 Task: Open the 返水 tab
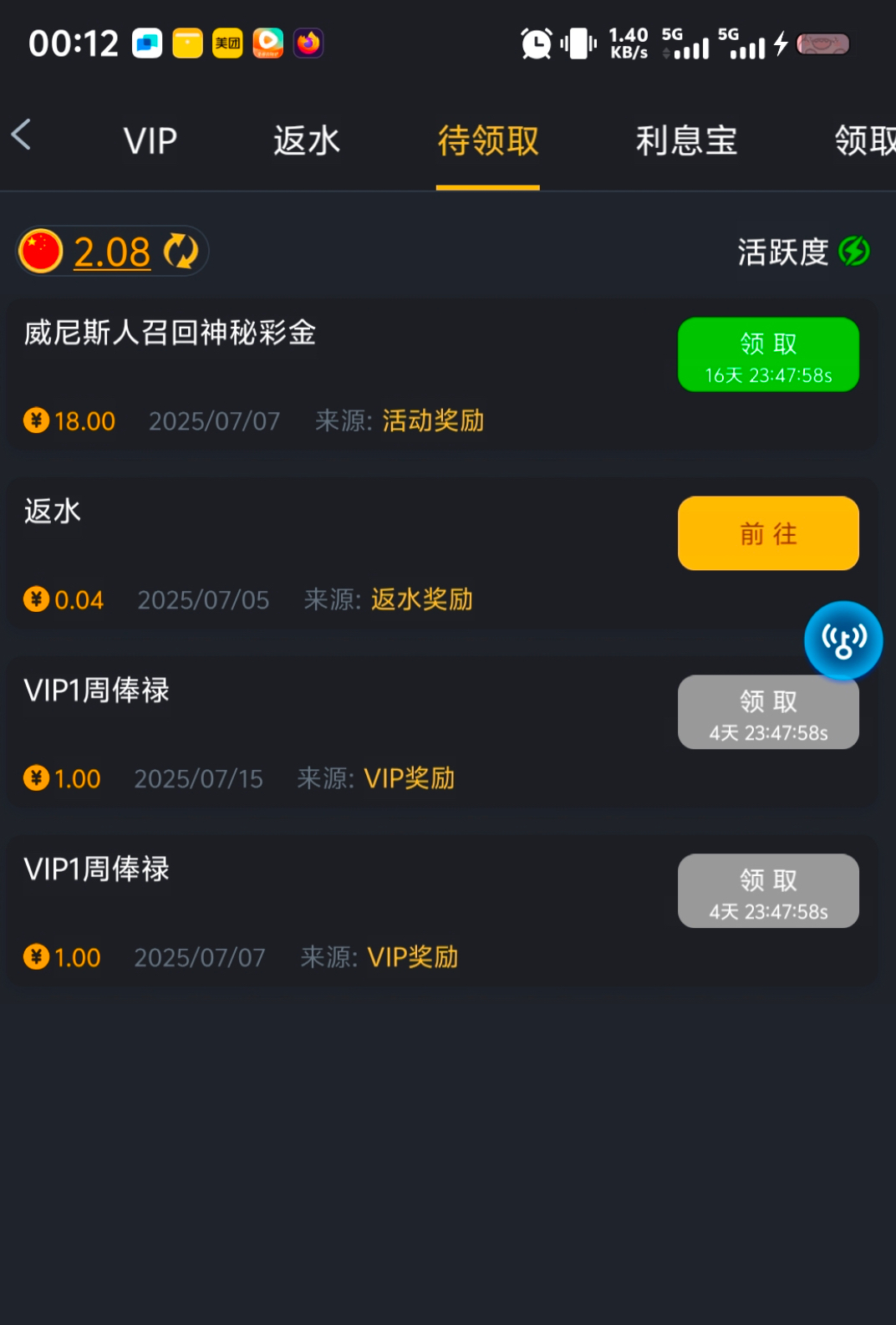pos(306,140)
